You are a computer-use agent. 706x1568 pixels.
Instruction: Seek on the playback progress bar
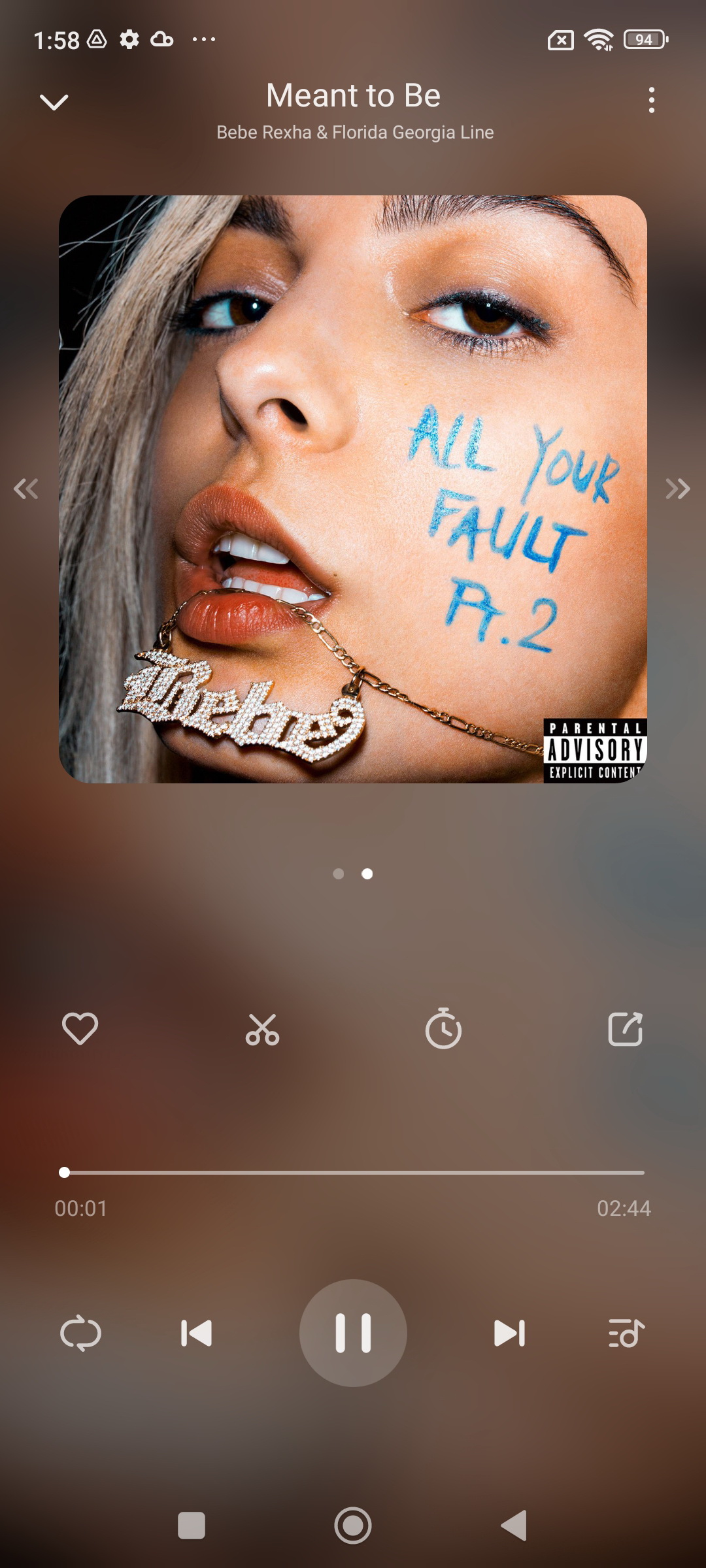tap(353, 1172)
